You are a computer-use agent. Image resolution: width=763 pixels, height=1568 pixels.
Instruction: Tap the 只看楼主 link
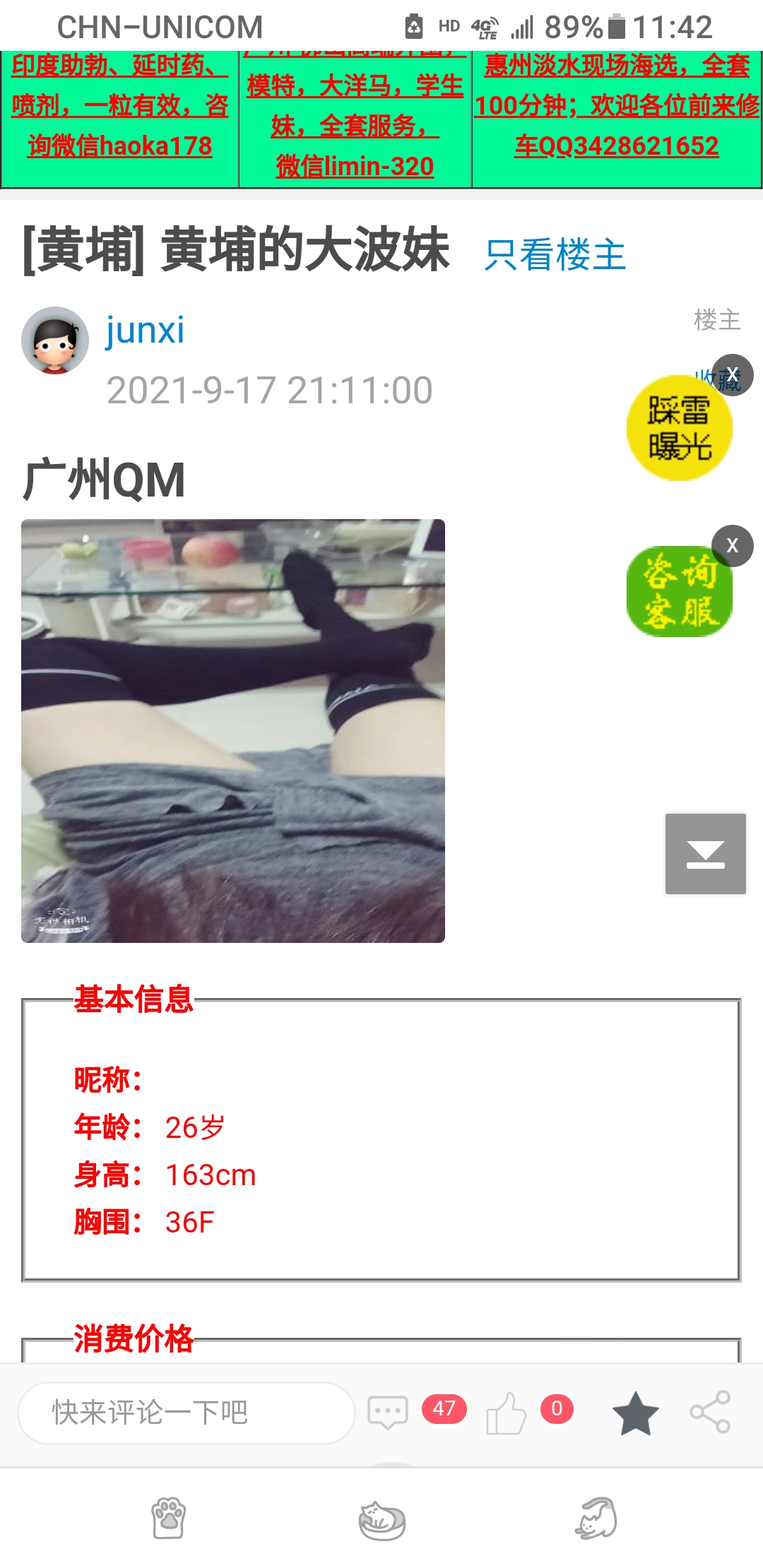(555, 255)
